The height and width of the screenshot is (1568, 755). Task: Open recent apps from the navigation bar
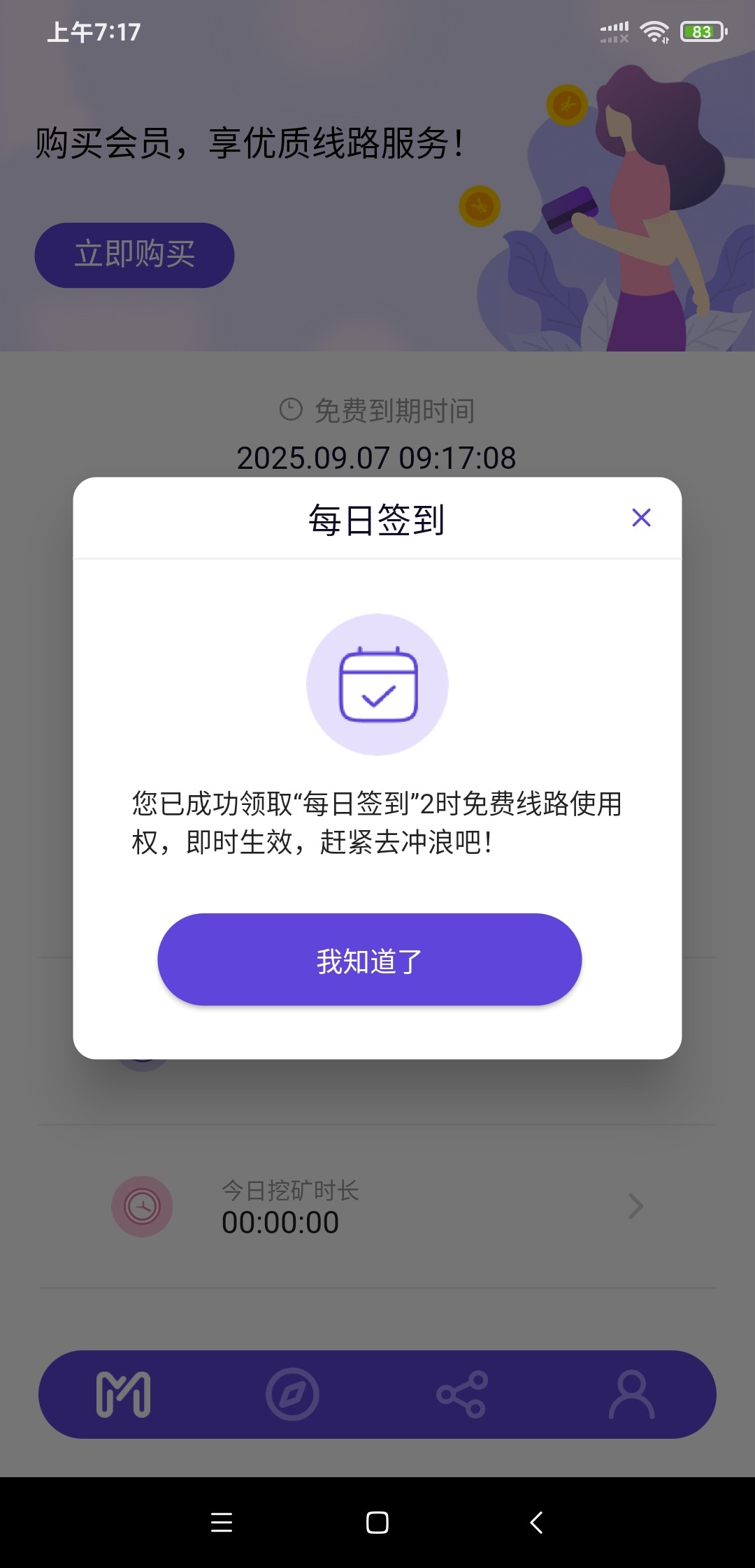click(x=222, y=1523)
